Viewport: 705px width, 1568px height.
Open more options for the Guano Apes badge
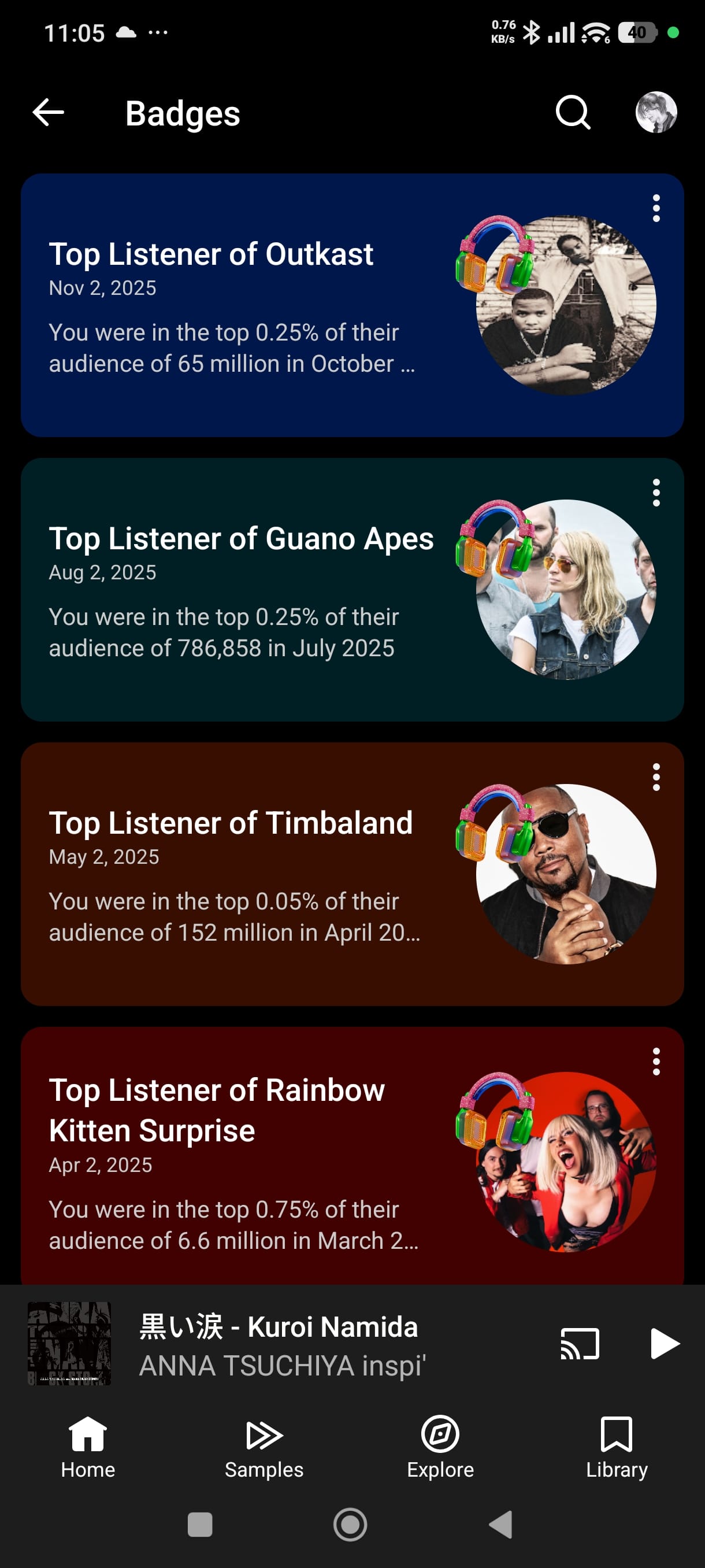pos(656,493)
